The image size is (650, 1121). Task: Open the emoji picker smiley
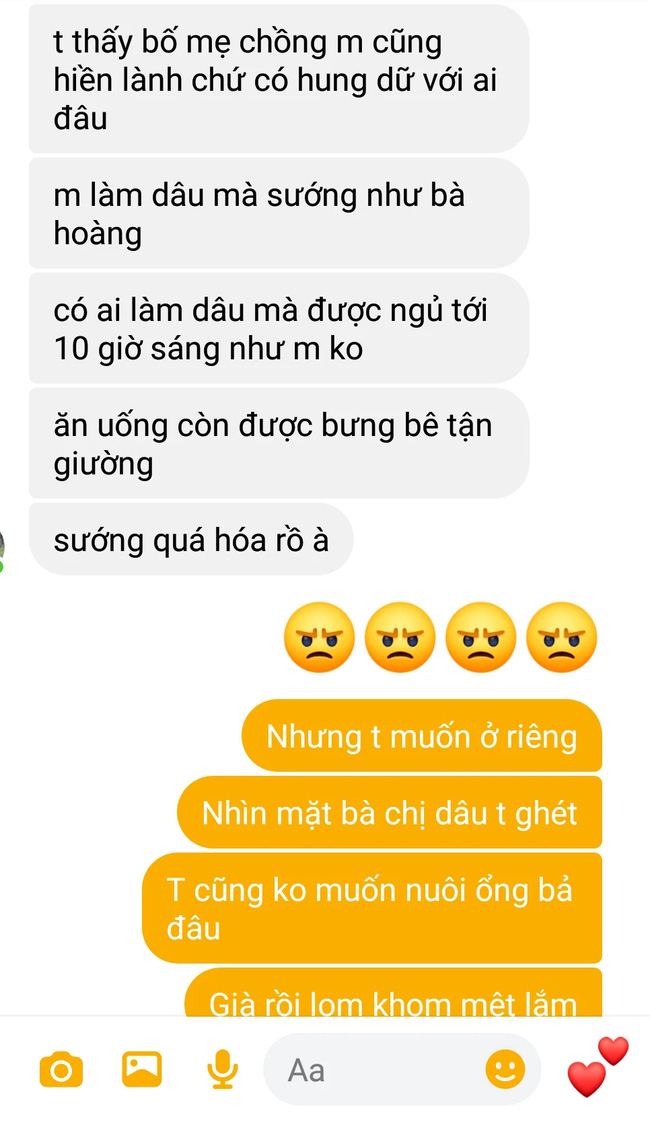(x=505, y=1070)
